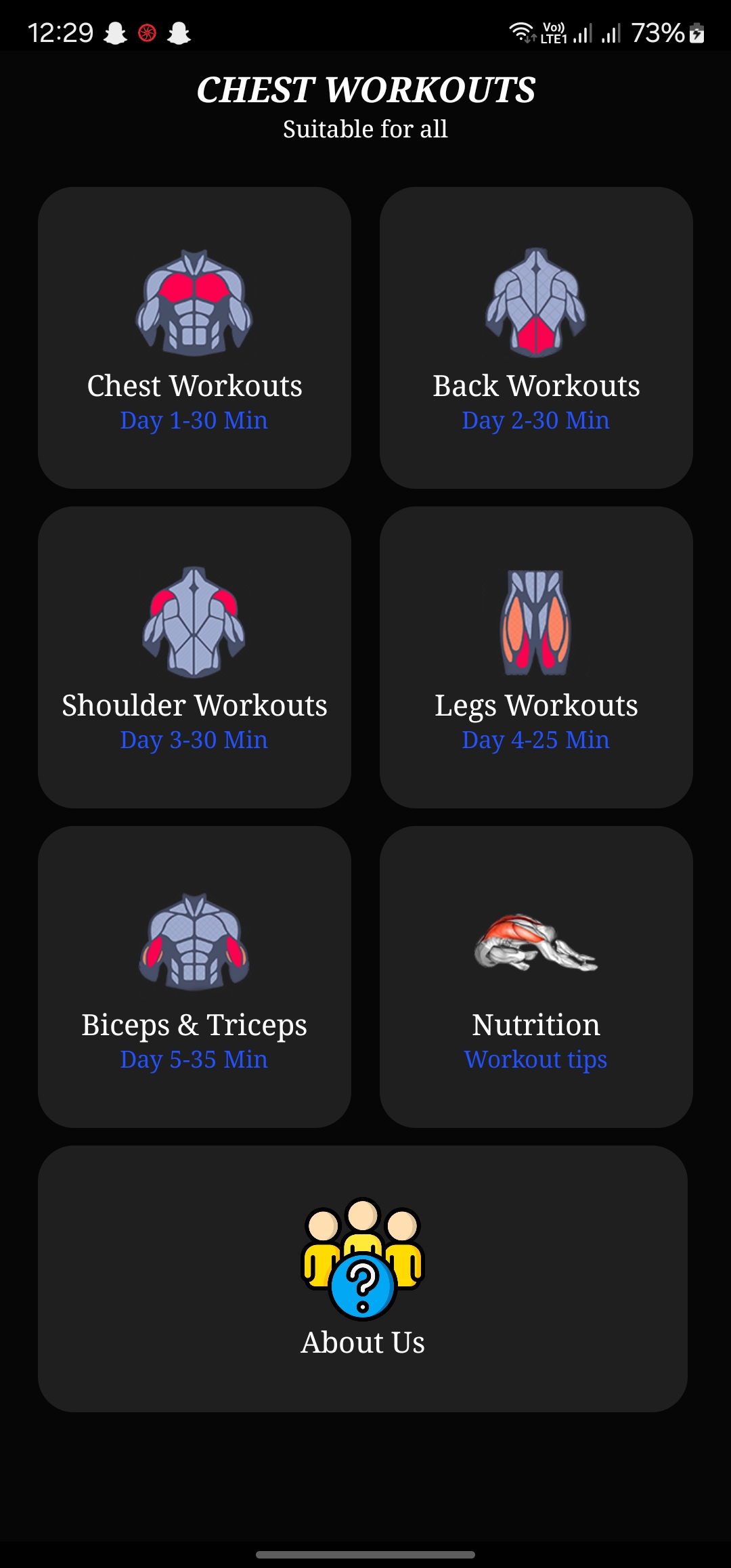Open the Chest Workouts card
Screen dimensions: 731x1568
[194, 338]
